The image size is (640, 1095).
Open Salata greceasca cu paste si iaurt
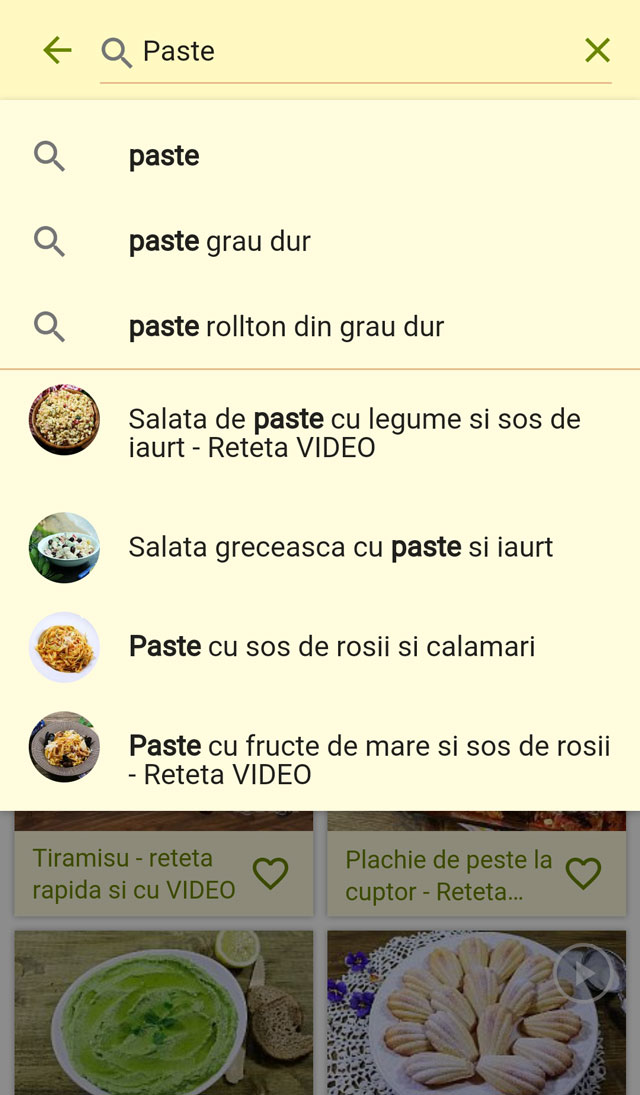[x=340, y=547]
